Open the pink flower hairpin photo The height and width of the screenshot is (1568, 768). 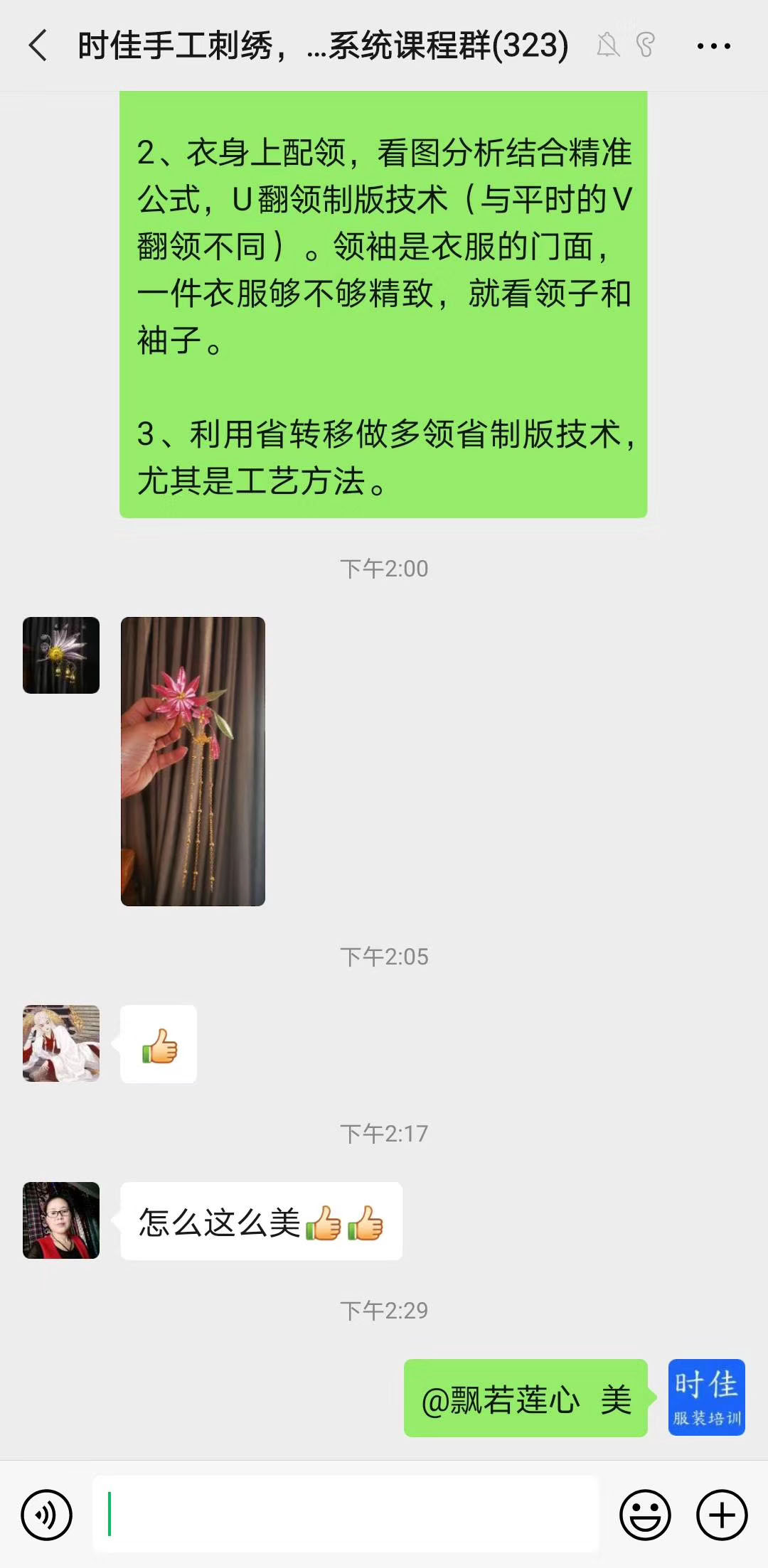coord(193,761)
